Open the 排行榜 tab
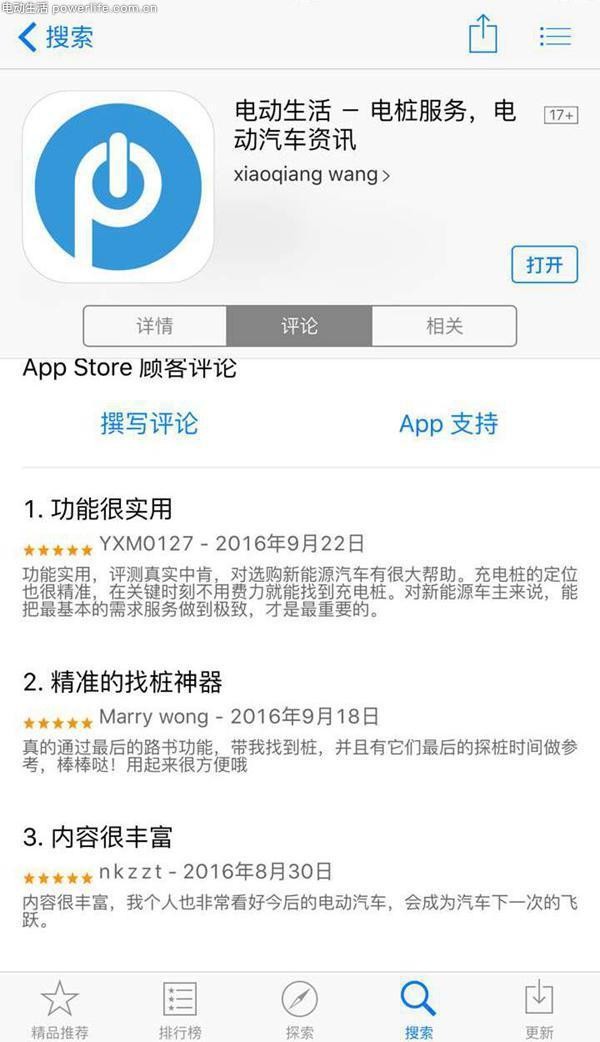 click(x=180, y=1008)
